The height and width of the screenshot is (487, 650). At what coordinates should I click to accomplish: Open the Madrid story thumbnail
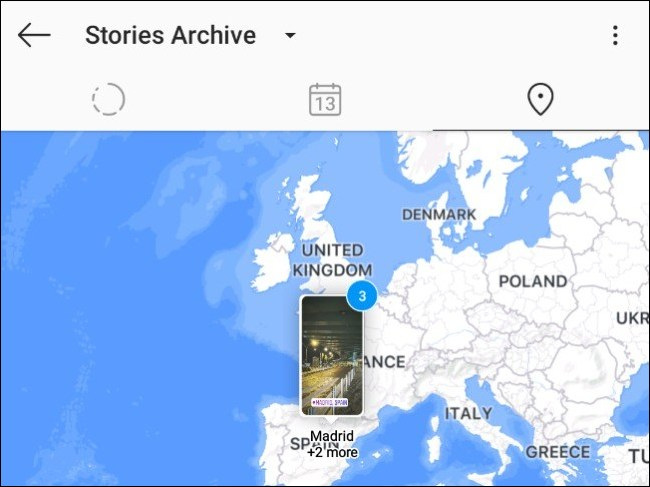point(332,355)
